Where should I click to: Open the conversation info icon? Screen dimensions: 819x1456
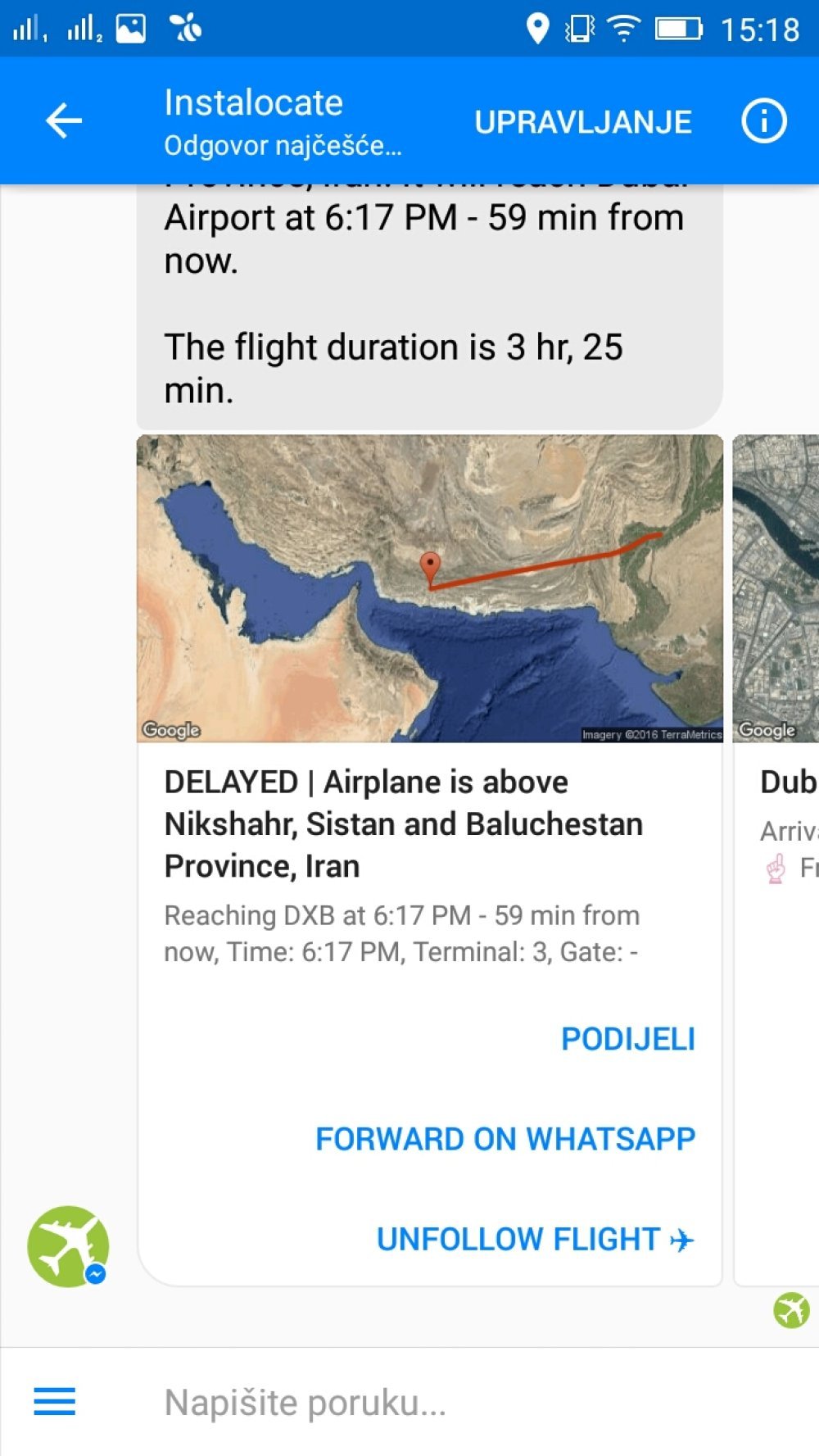763,121
